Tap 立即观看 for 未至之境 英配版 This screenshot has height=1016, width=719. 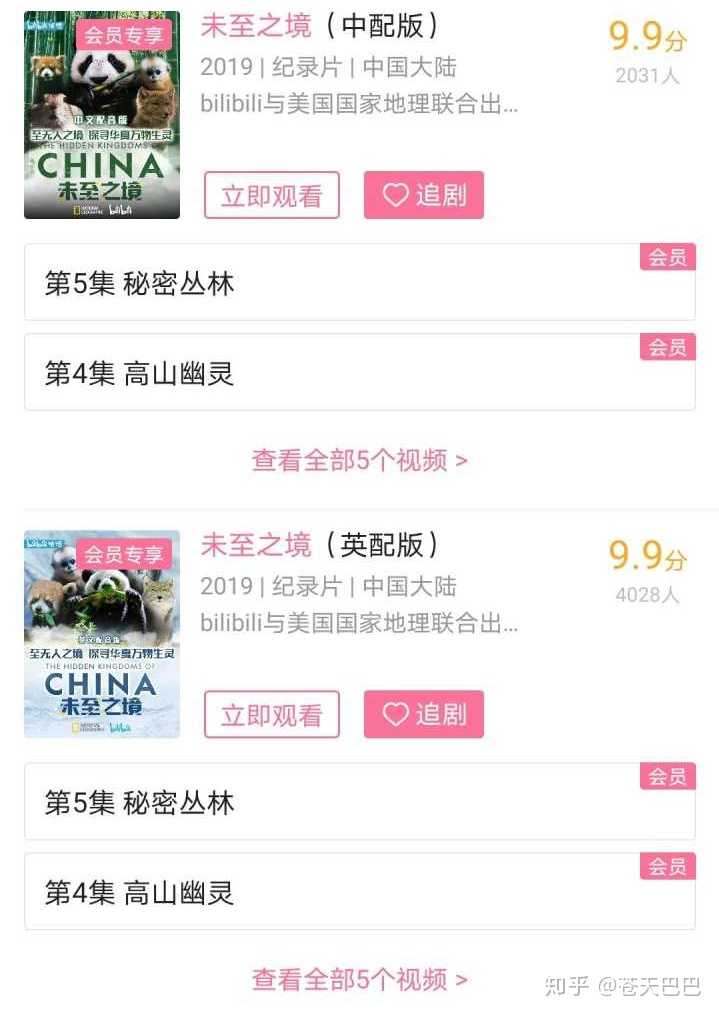[x=271, y=714]
